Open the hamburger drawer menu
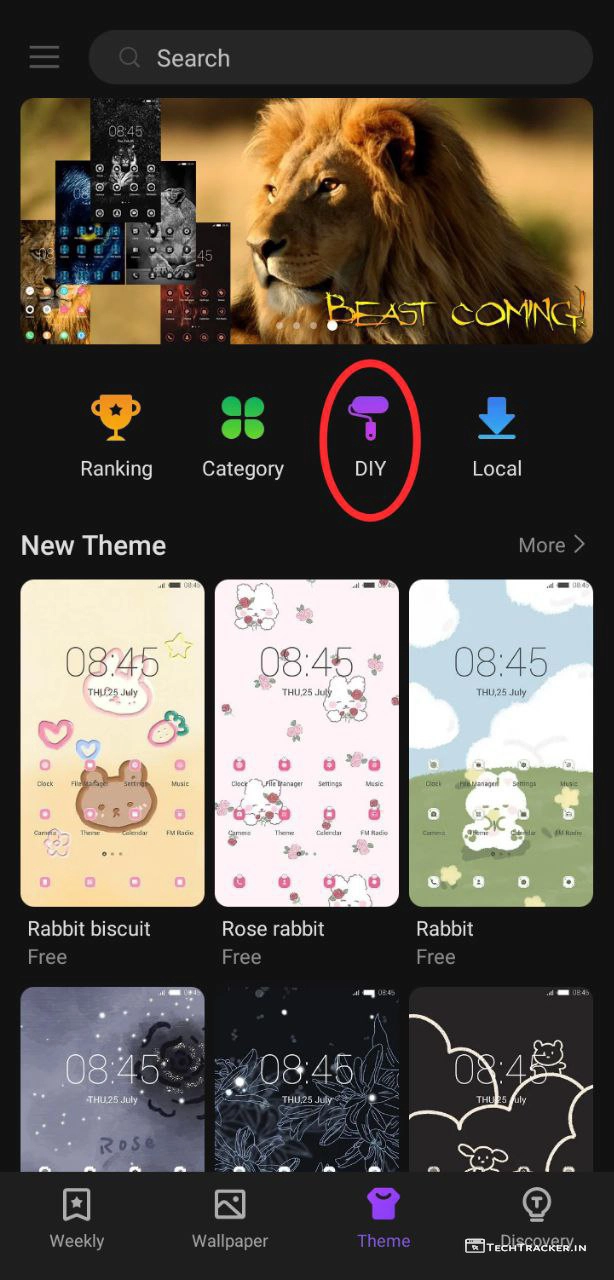This screenshot has height=1280, width=614. 44,57
